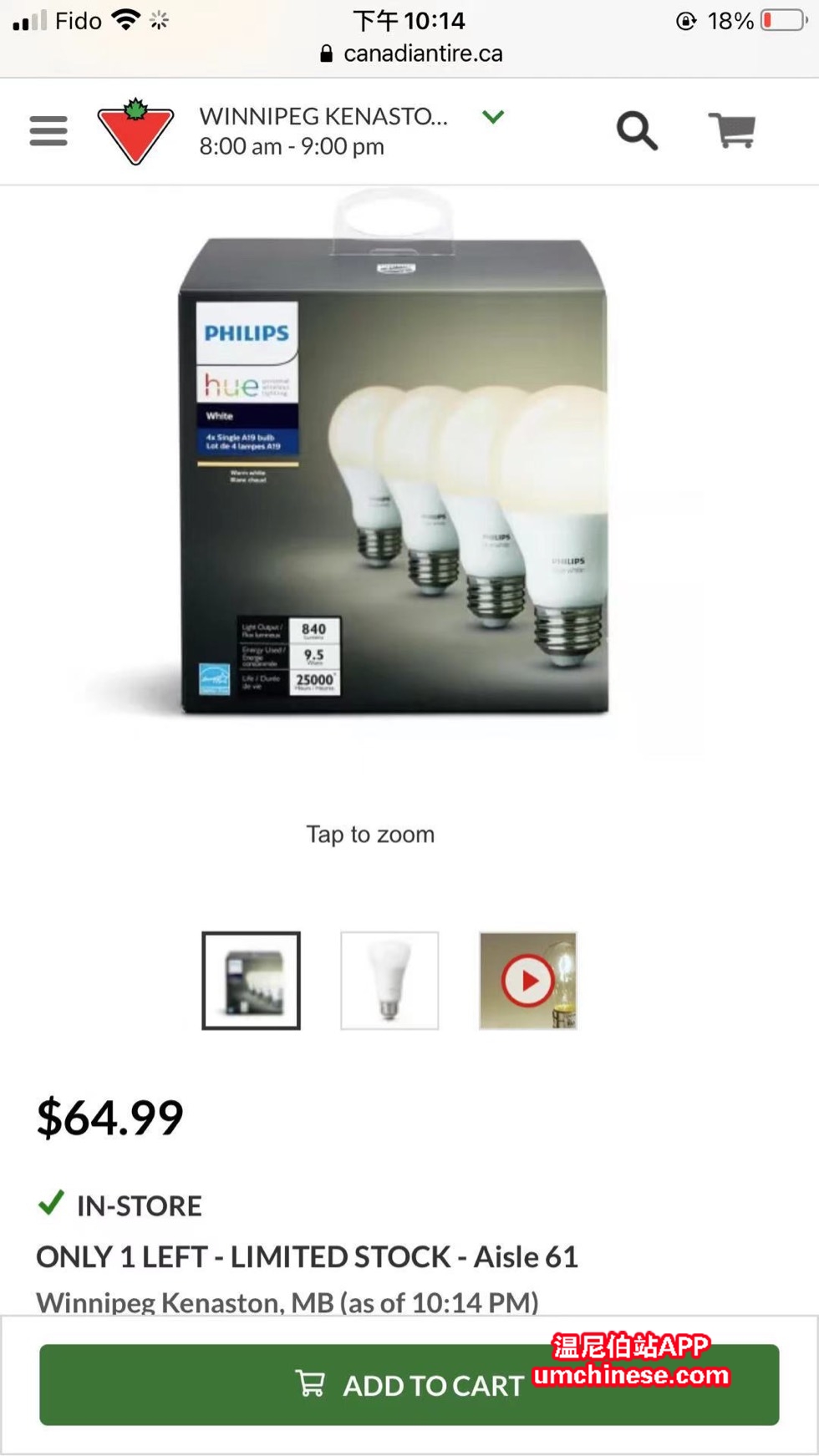Add the Philips Hue bulbs to cart
Image resolution: width=819 pixels, height=1456 pixels.
pos(409,1385)
